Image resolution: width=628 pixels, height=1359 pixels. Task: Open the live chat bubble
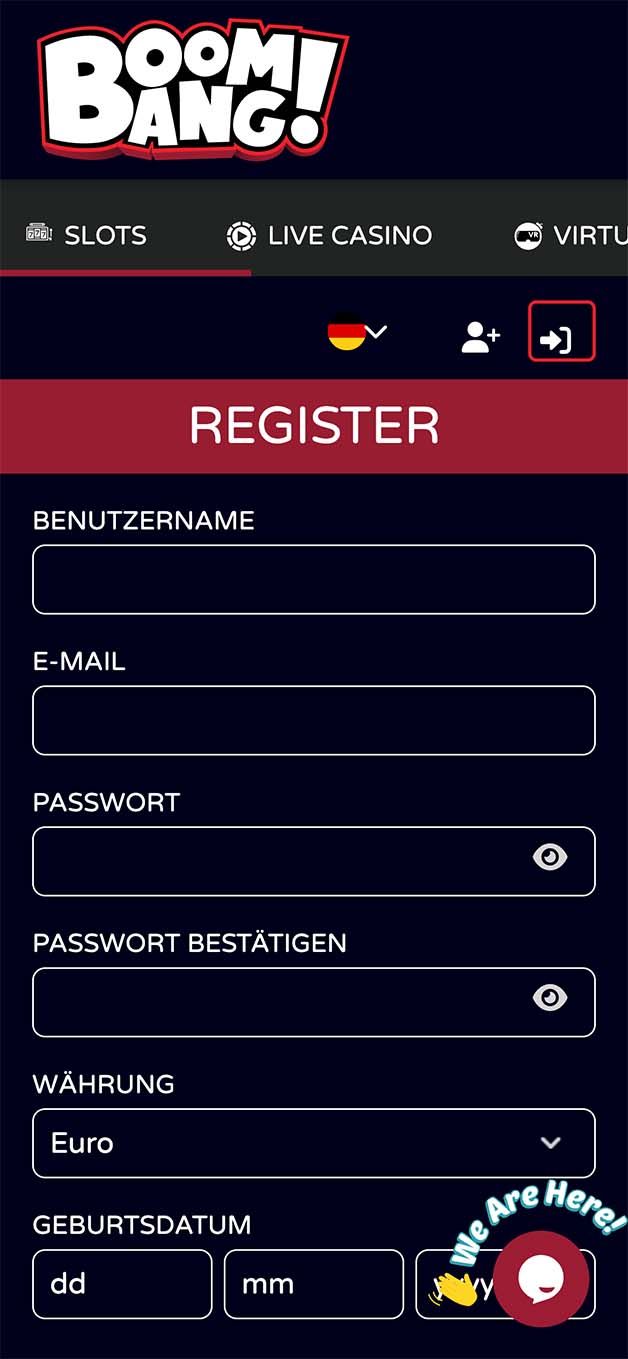[x=541, y=1279]
